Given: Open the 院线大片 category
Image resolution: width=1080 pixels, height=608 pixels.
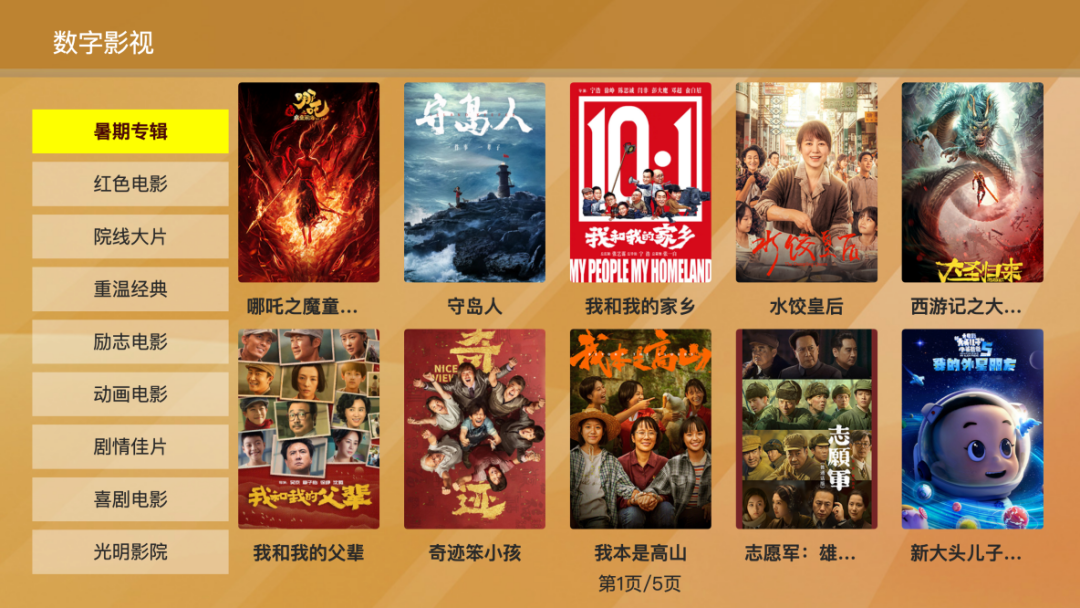Looking at the screenshot, I should point(130,237).
